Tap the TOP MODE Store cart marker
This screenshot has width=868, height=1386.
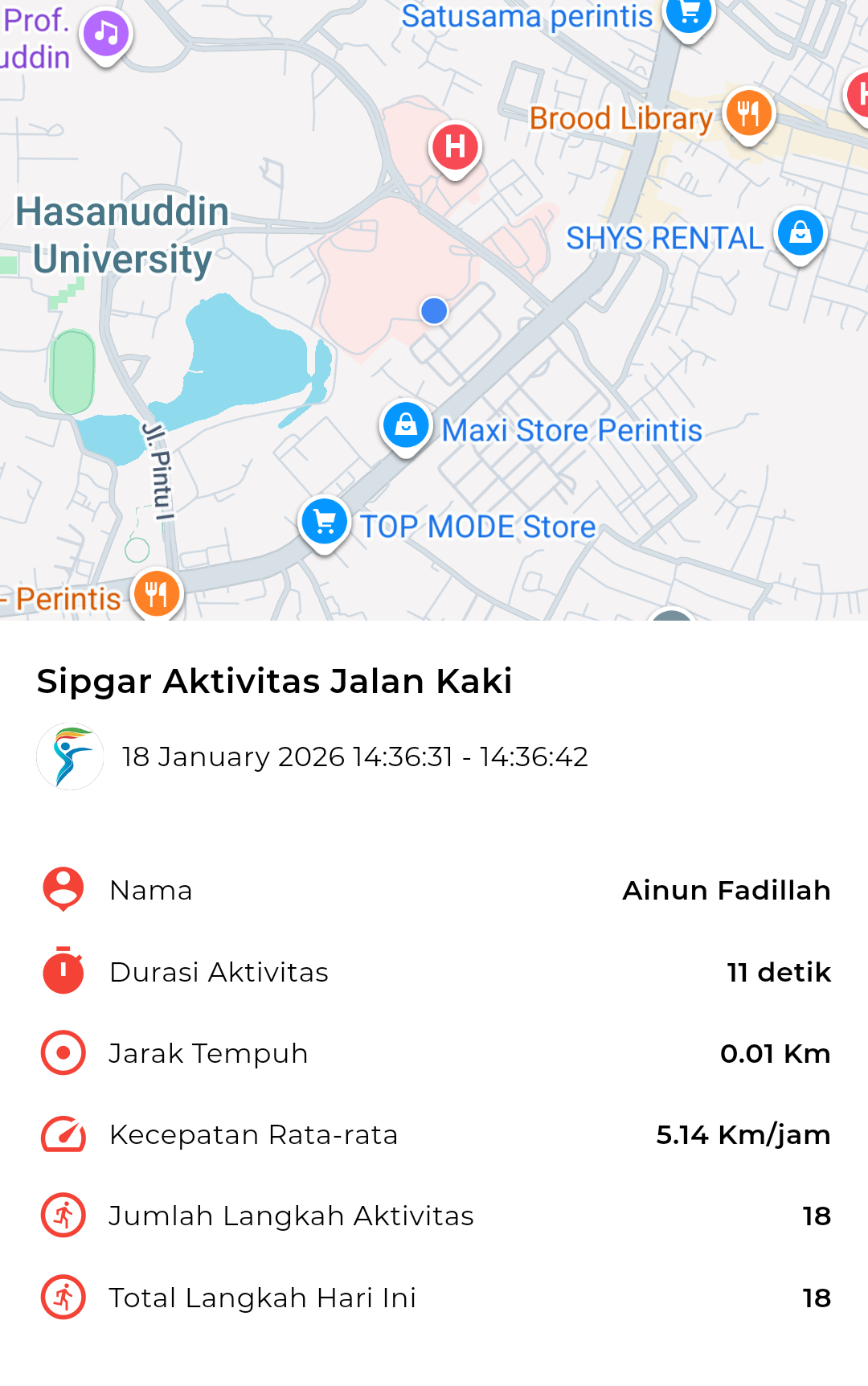coord(325,522)
